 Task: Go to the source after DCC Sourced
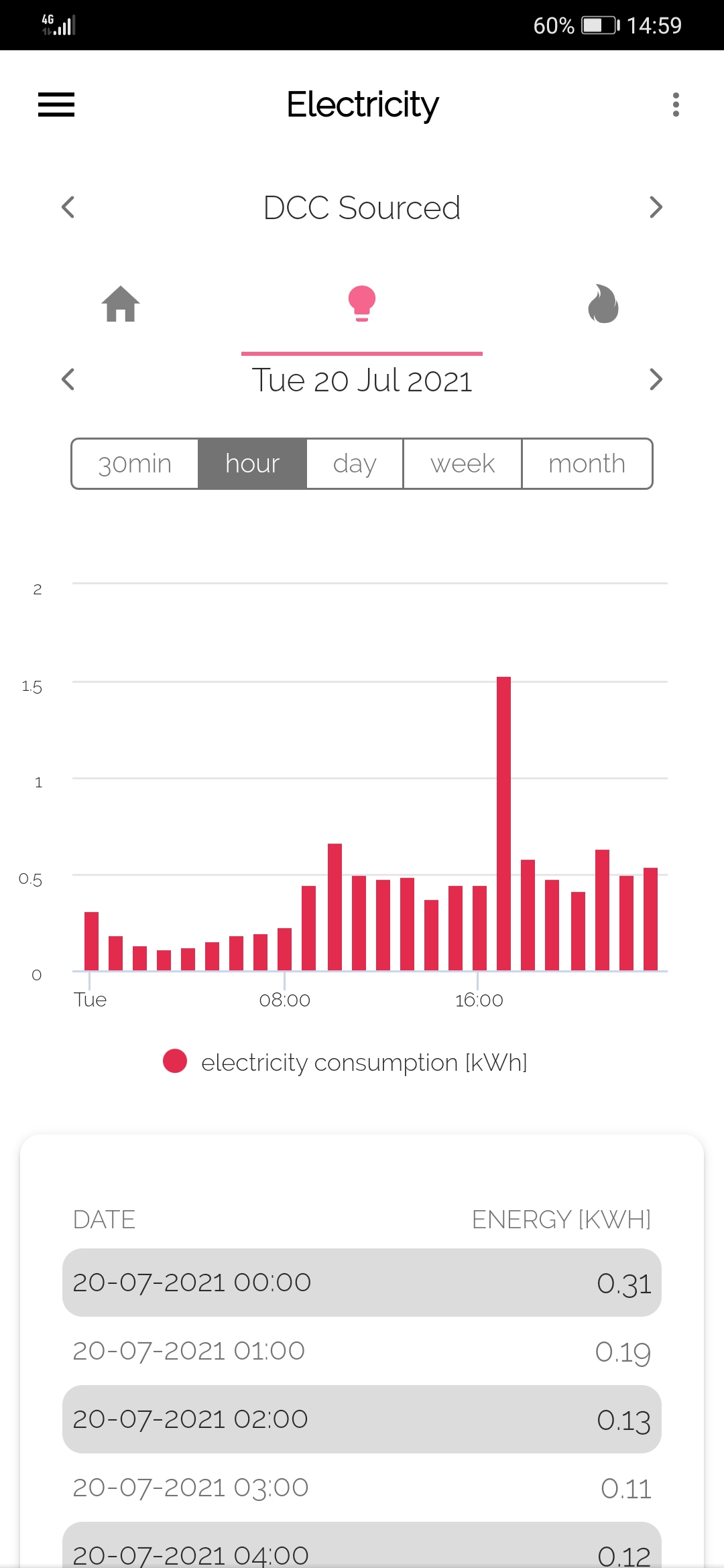pos(656,207)
